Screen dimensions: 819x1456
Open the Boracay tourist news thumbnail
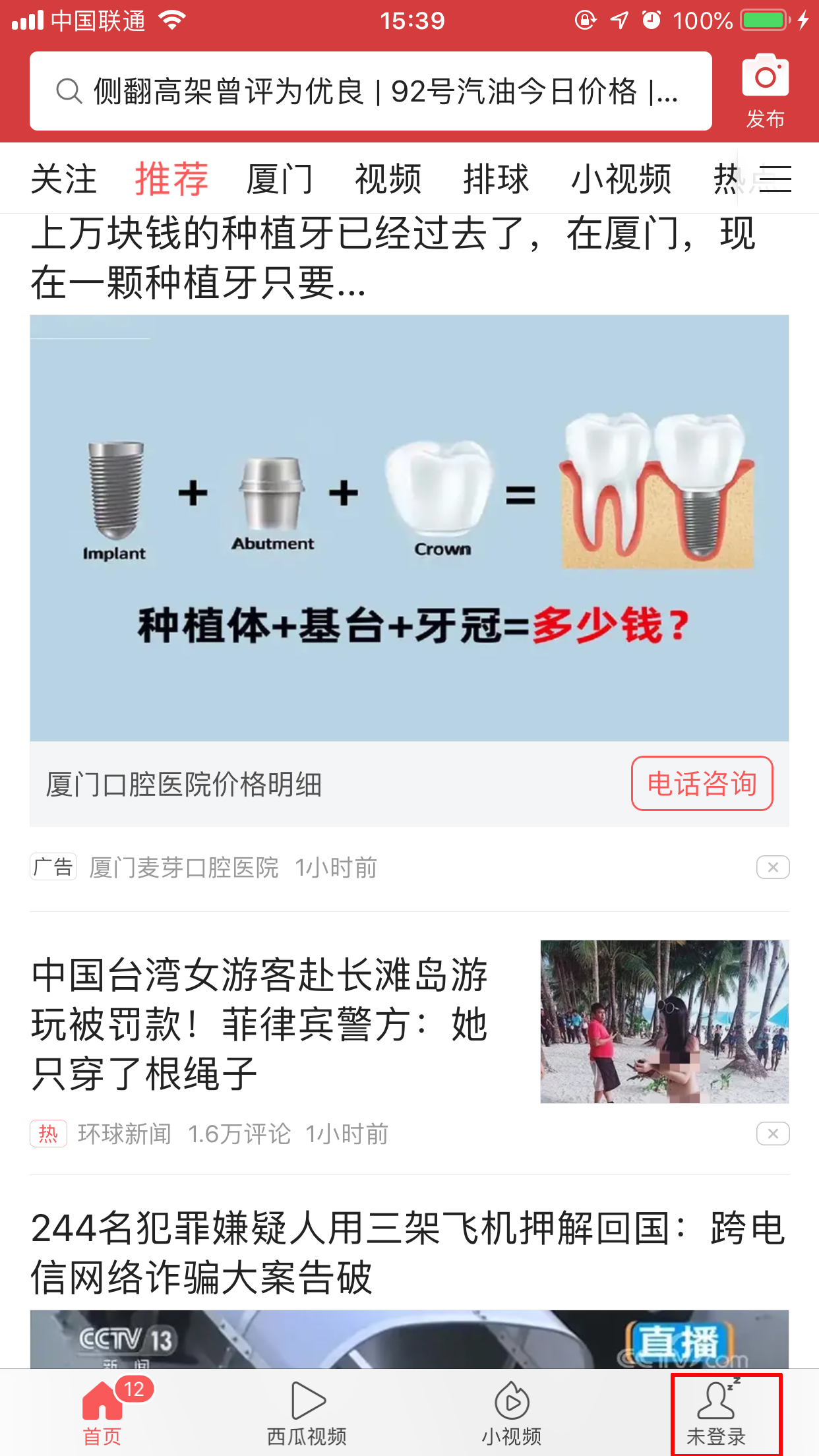663,1021
